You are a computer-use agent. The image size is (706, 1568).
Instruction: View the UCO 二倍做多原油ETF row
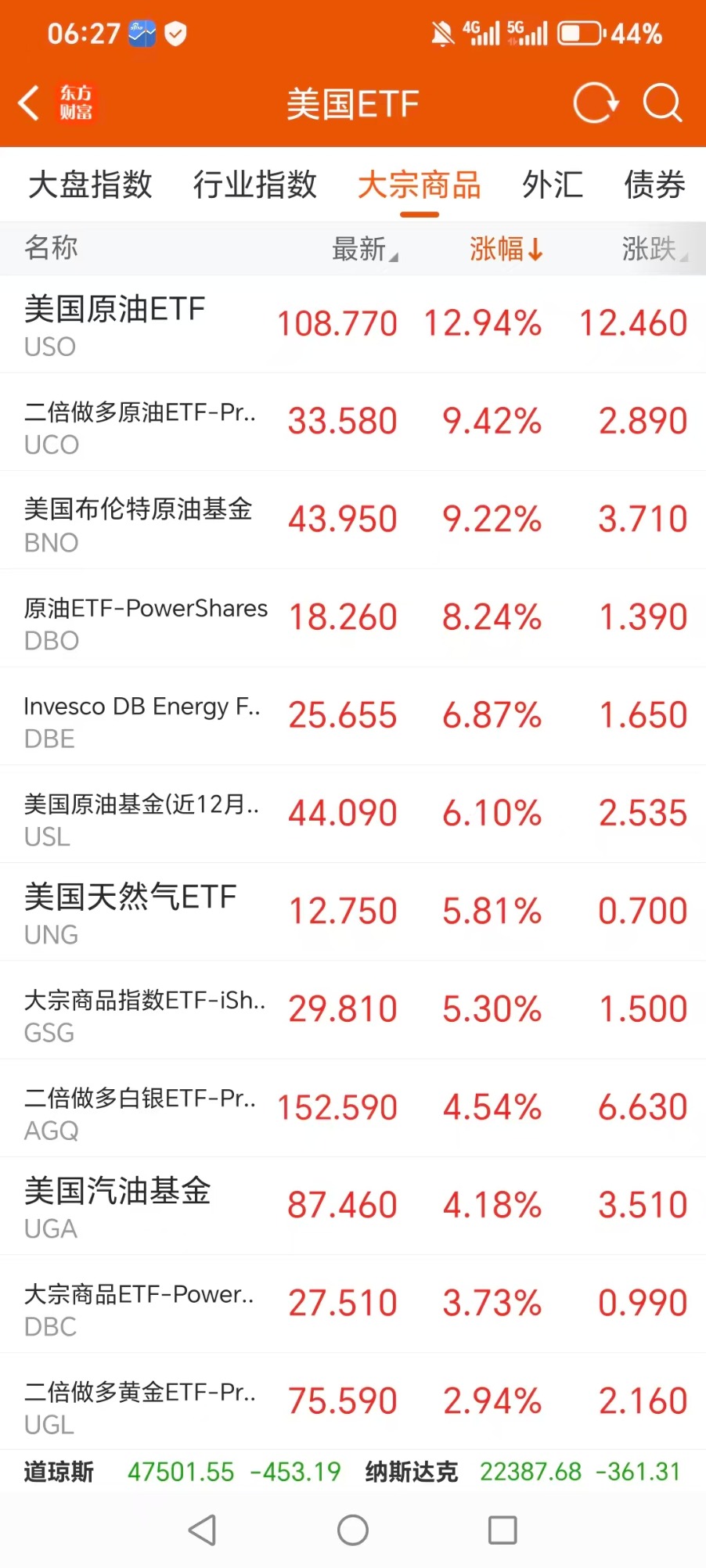point(352,423)
